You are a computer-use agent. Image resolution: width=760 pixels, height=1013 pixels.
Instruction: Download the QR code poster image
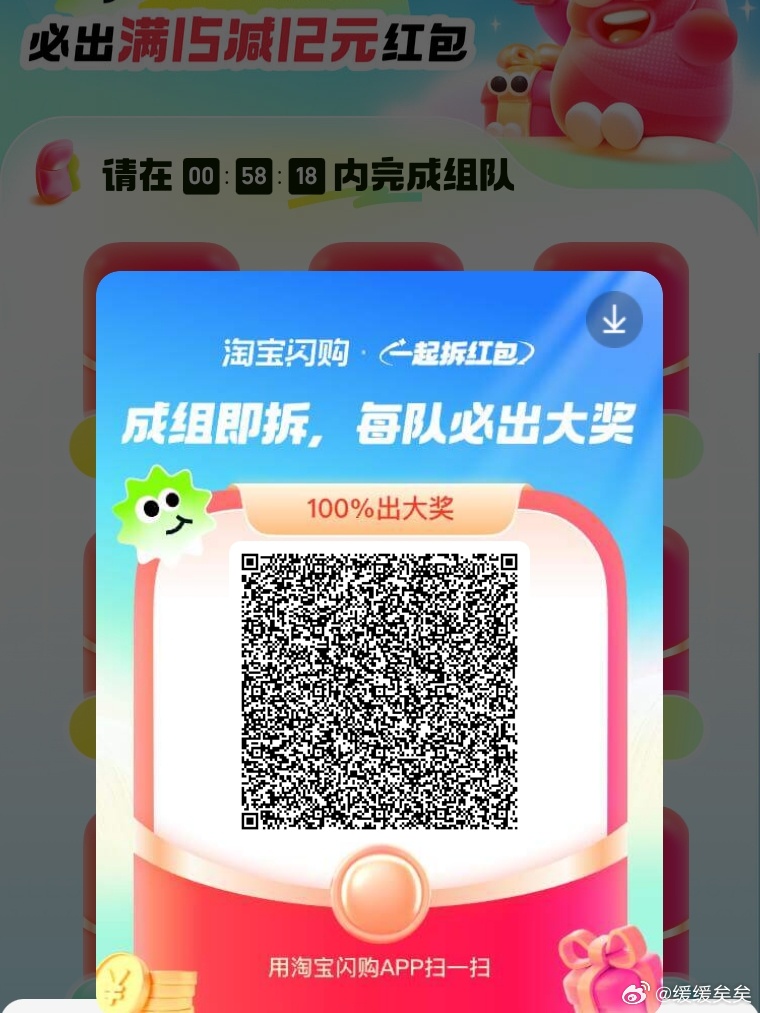coord(613,320)
